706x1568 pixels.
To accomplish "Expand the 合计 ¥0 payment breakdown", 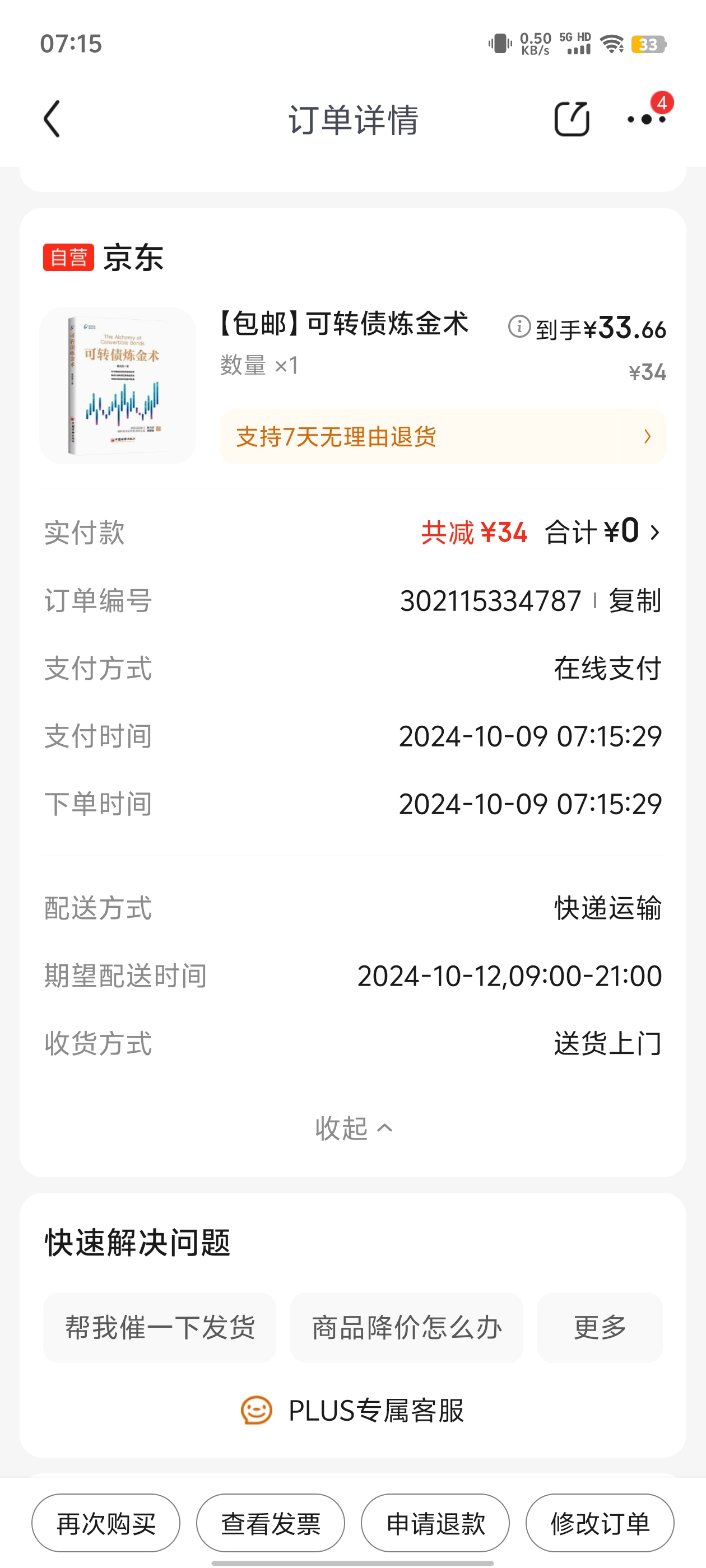I will point(601,533).
